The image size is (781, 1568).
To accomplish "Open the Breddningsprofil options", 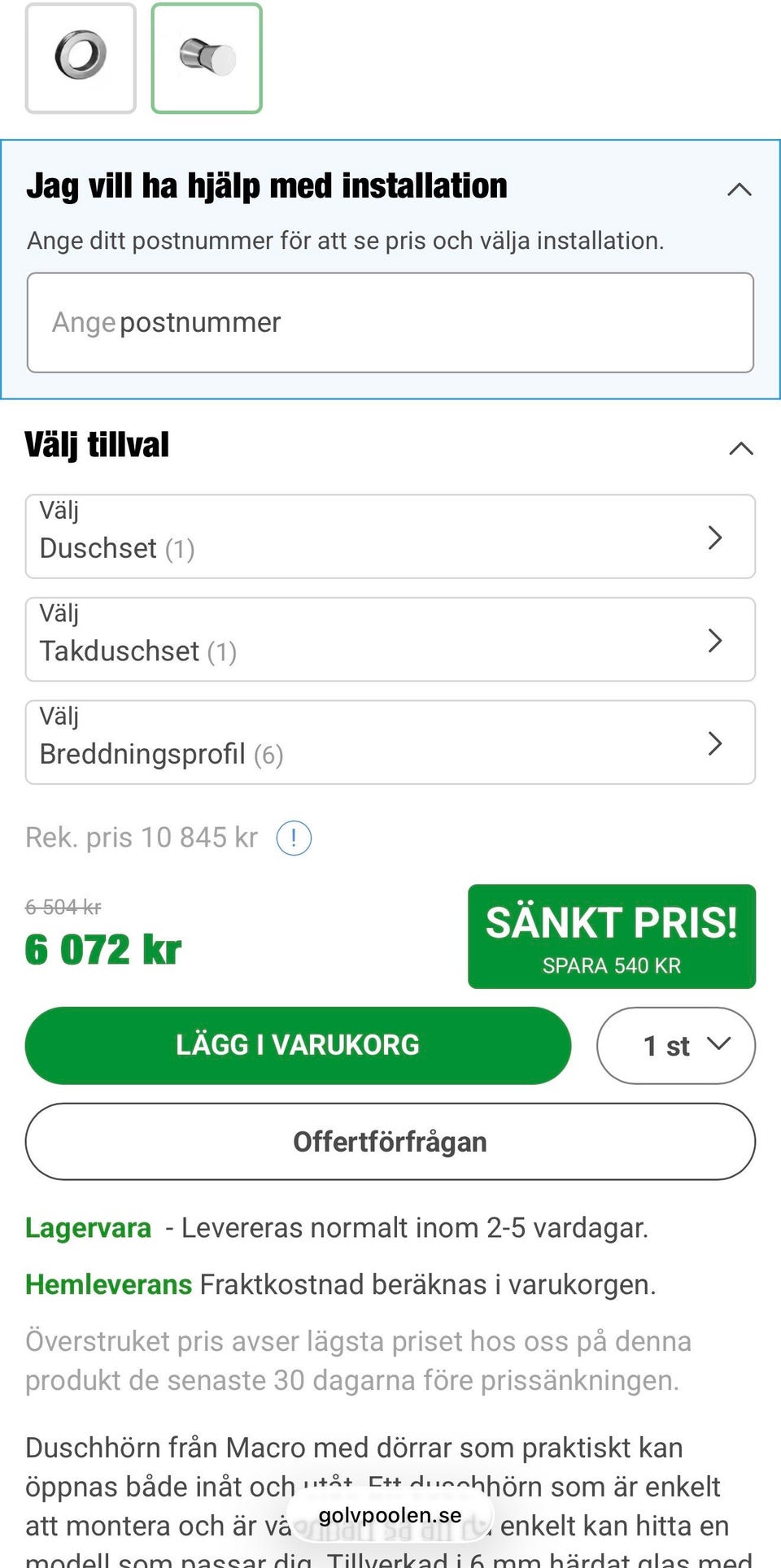I will point(390,743).
